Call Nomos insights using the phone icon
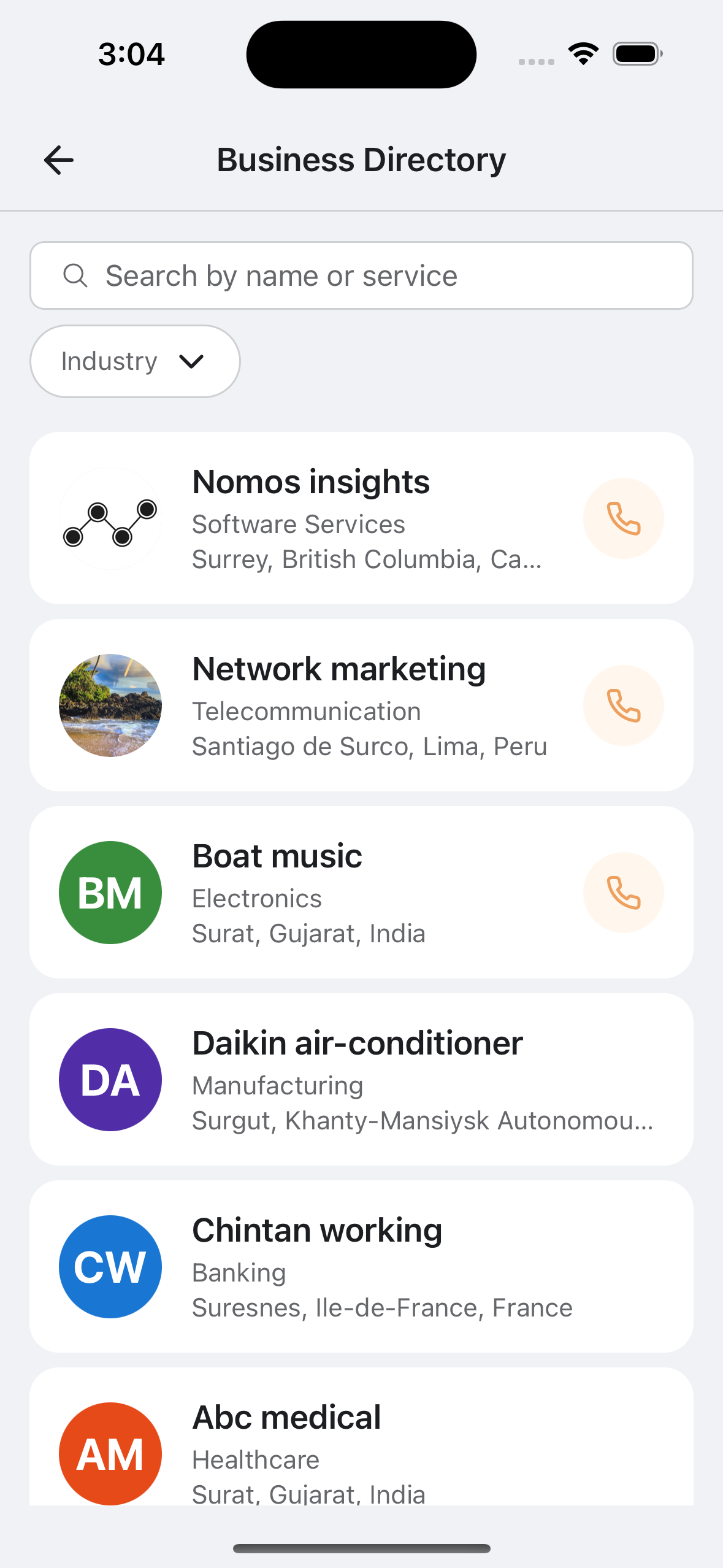This screenshot has height=1568, width=723. (624, 518)
